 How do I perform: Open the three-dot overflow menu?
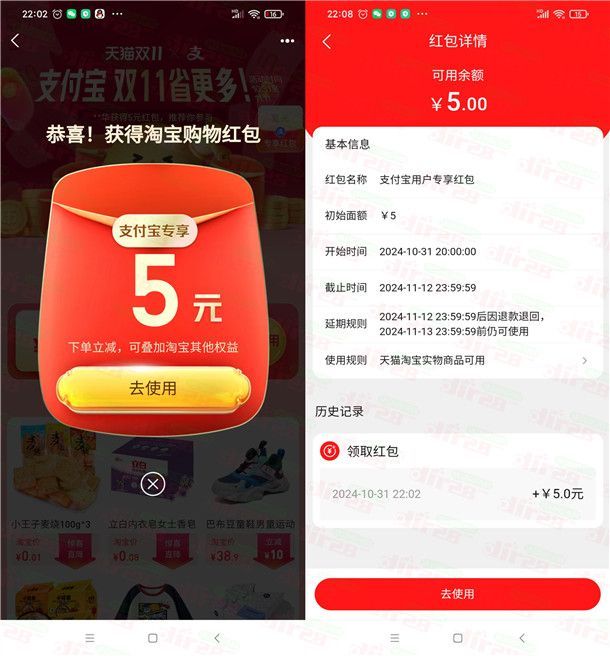pyautogui.click(x=287, y=41)
